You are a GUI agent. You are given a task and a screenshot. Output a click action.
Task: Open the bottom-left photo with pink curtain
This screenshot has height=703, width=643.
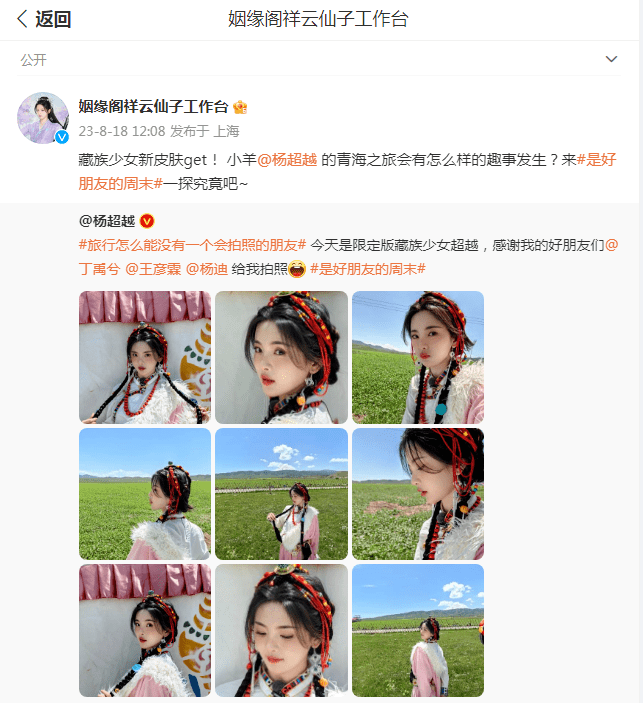tap(145, 630)
